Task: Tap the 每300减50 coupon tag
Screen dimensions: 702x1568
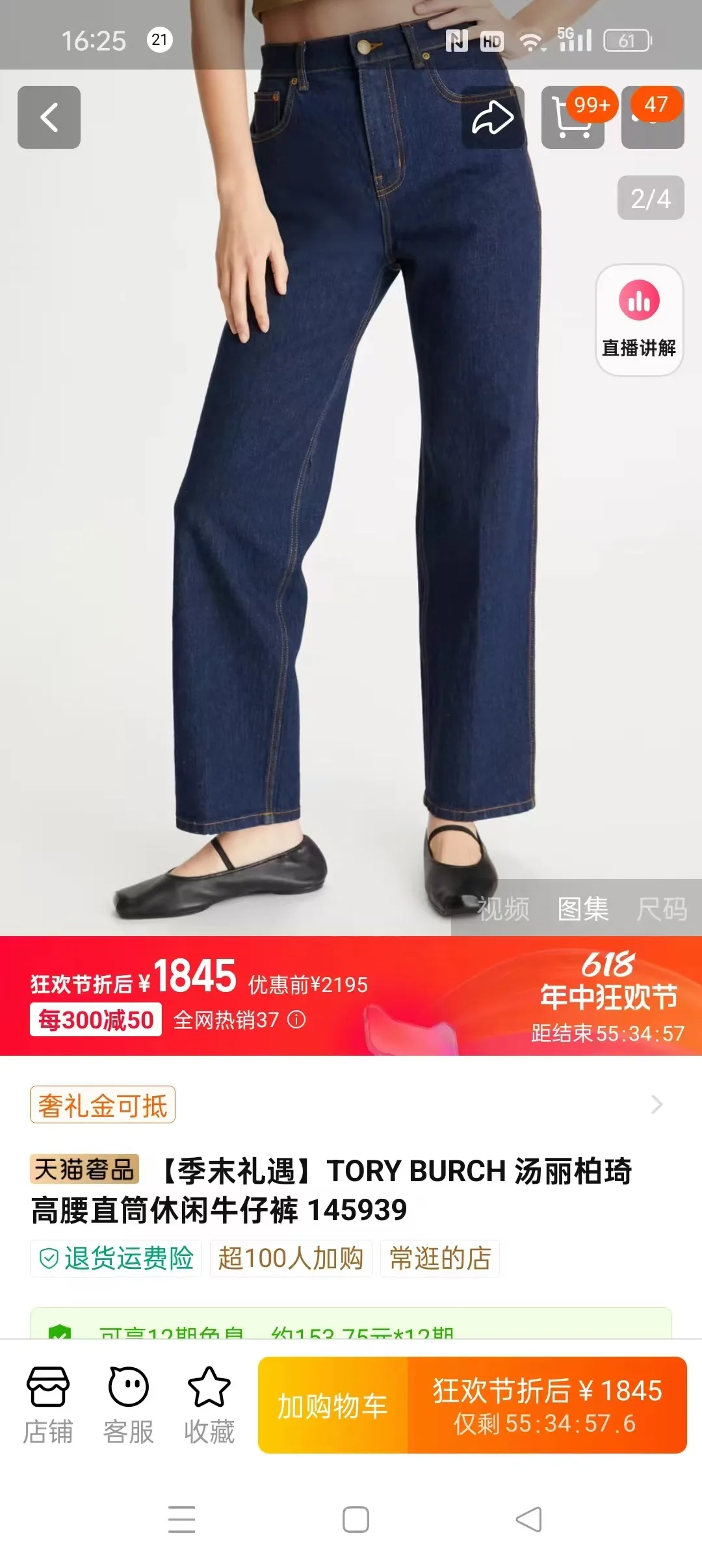Action: 96,1019
